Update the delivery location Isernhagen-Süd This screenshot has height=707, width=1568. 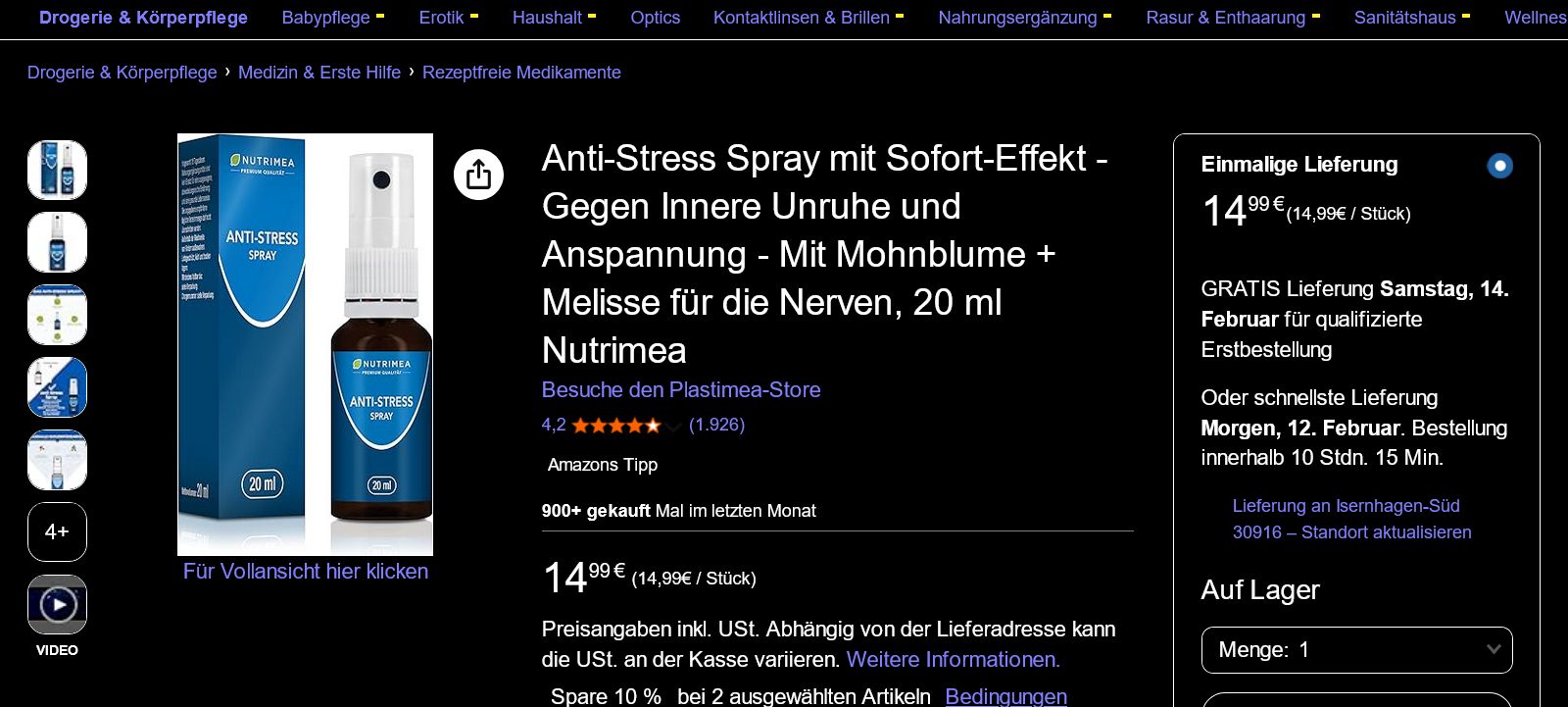(x=1351, y=519)
